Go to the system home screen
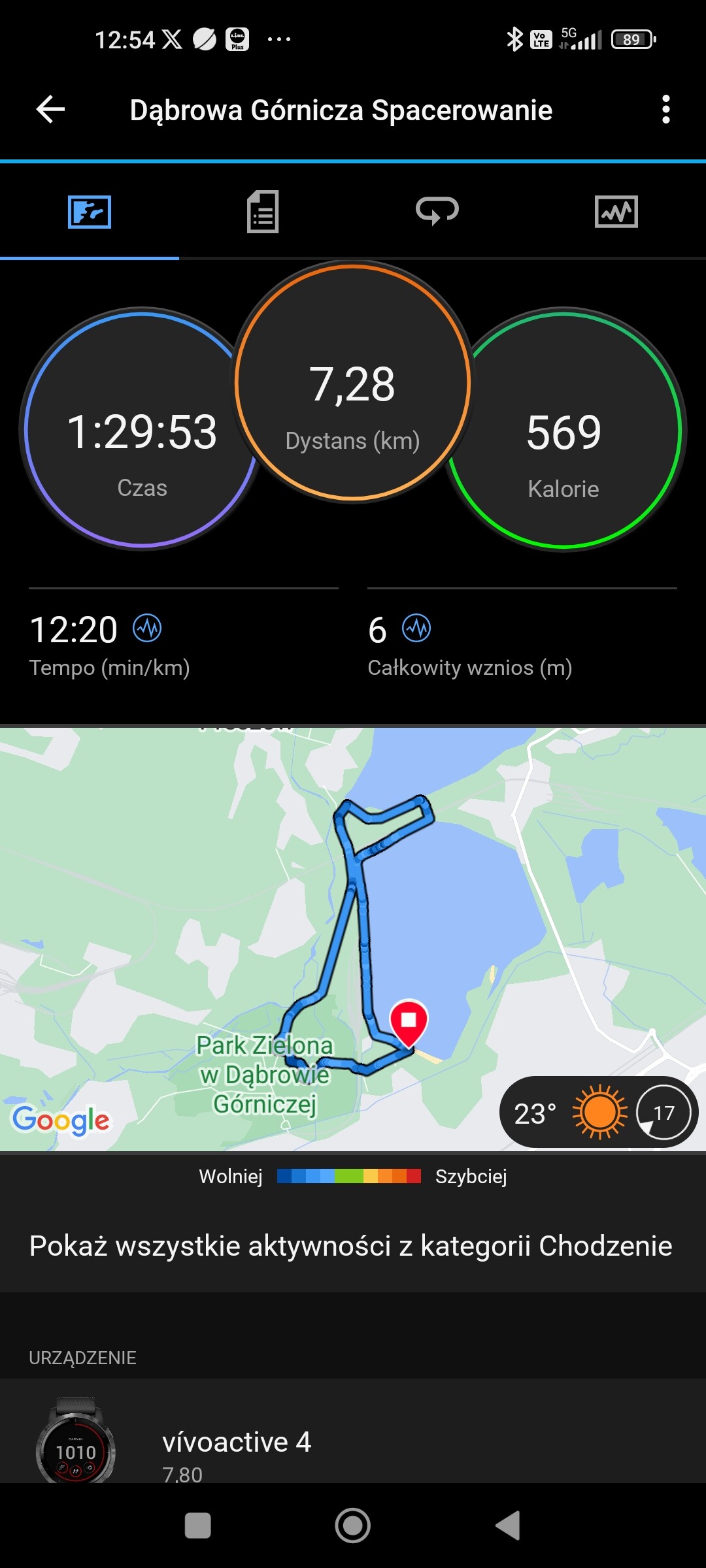The width and height of the screenshot is (706, 1568). click(353, 1526)
